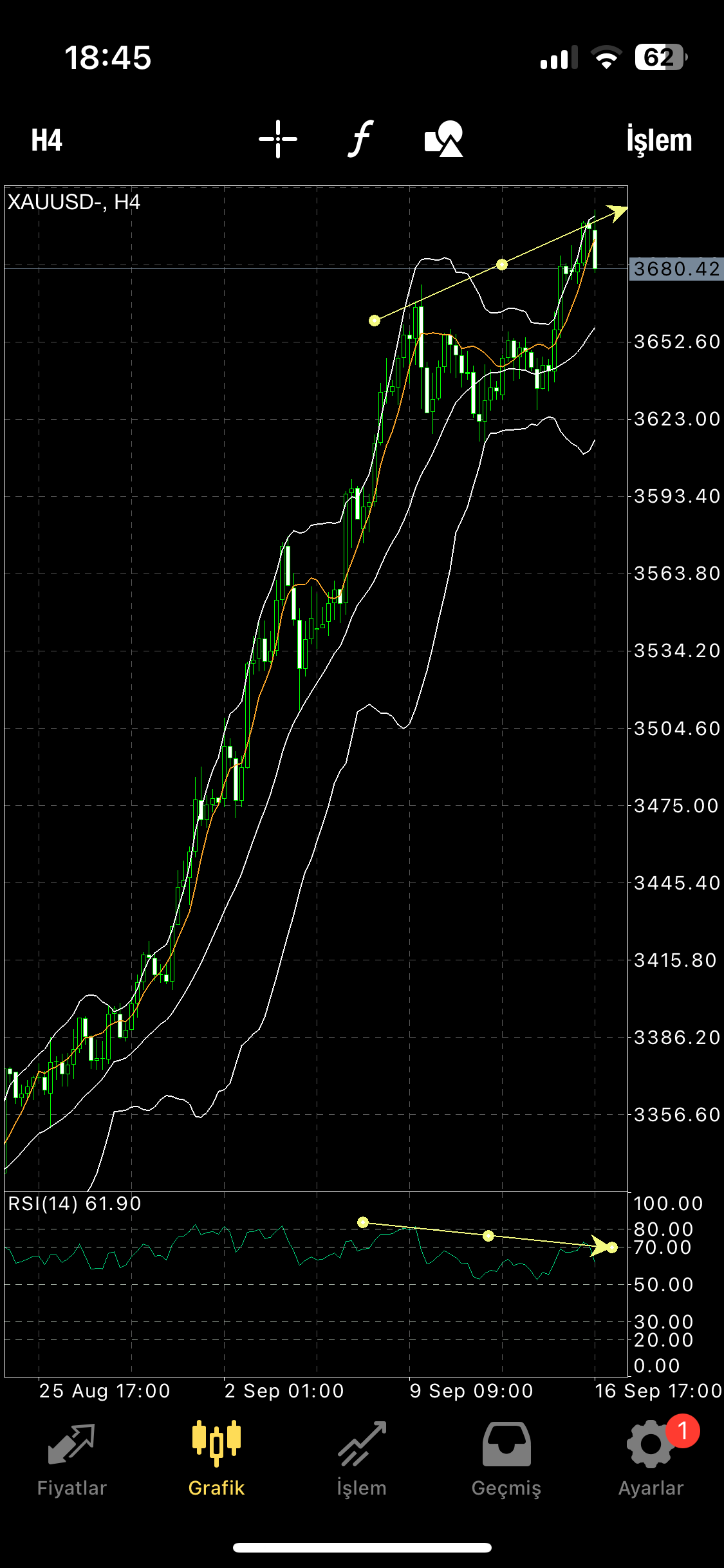Select the Grafik tab
Screen dimensions: 724x1568
coord(216,1460)
